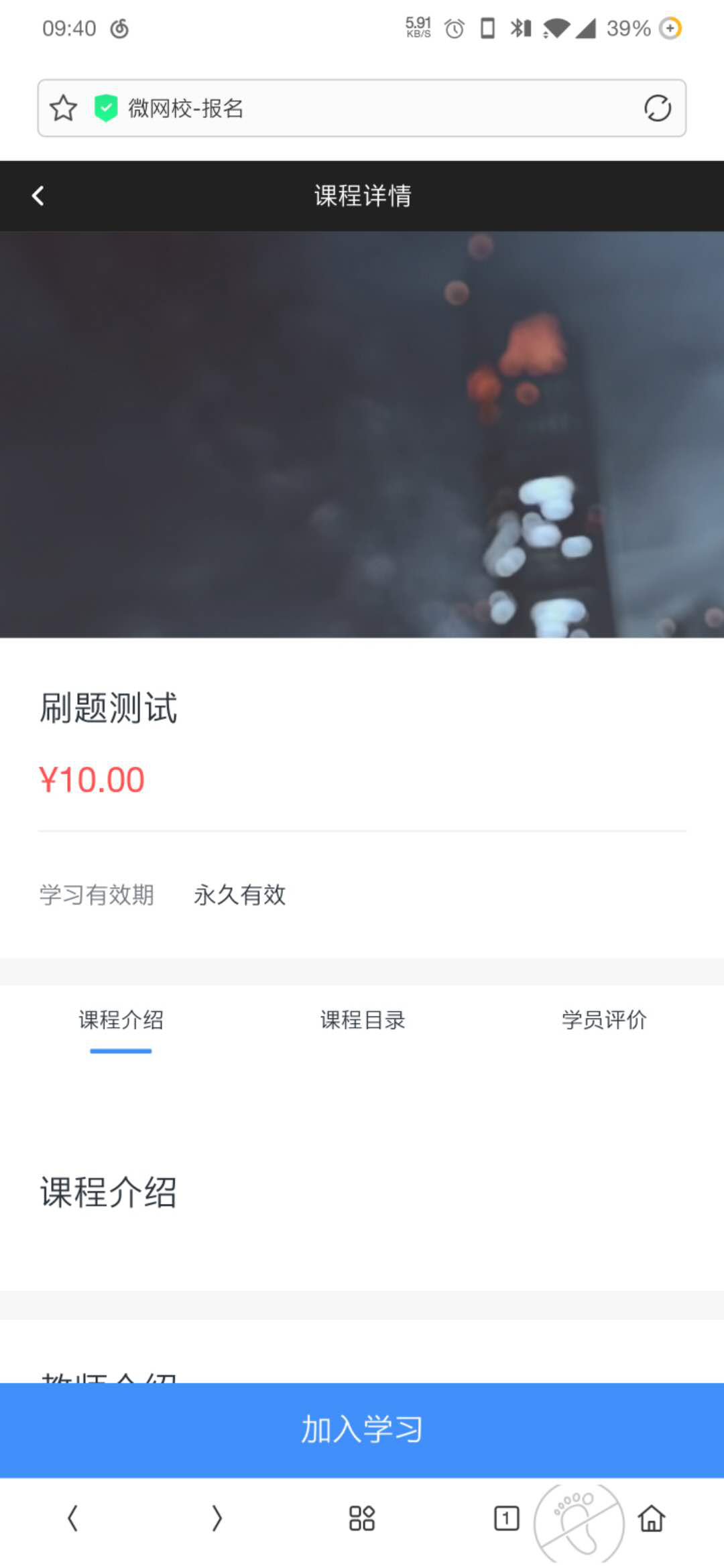Select the 课程介绍 tab
This screenshot has height=1568, width=724.
[121, 1020]
